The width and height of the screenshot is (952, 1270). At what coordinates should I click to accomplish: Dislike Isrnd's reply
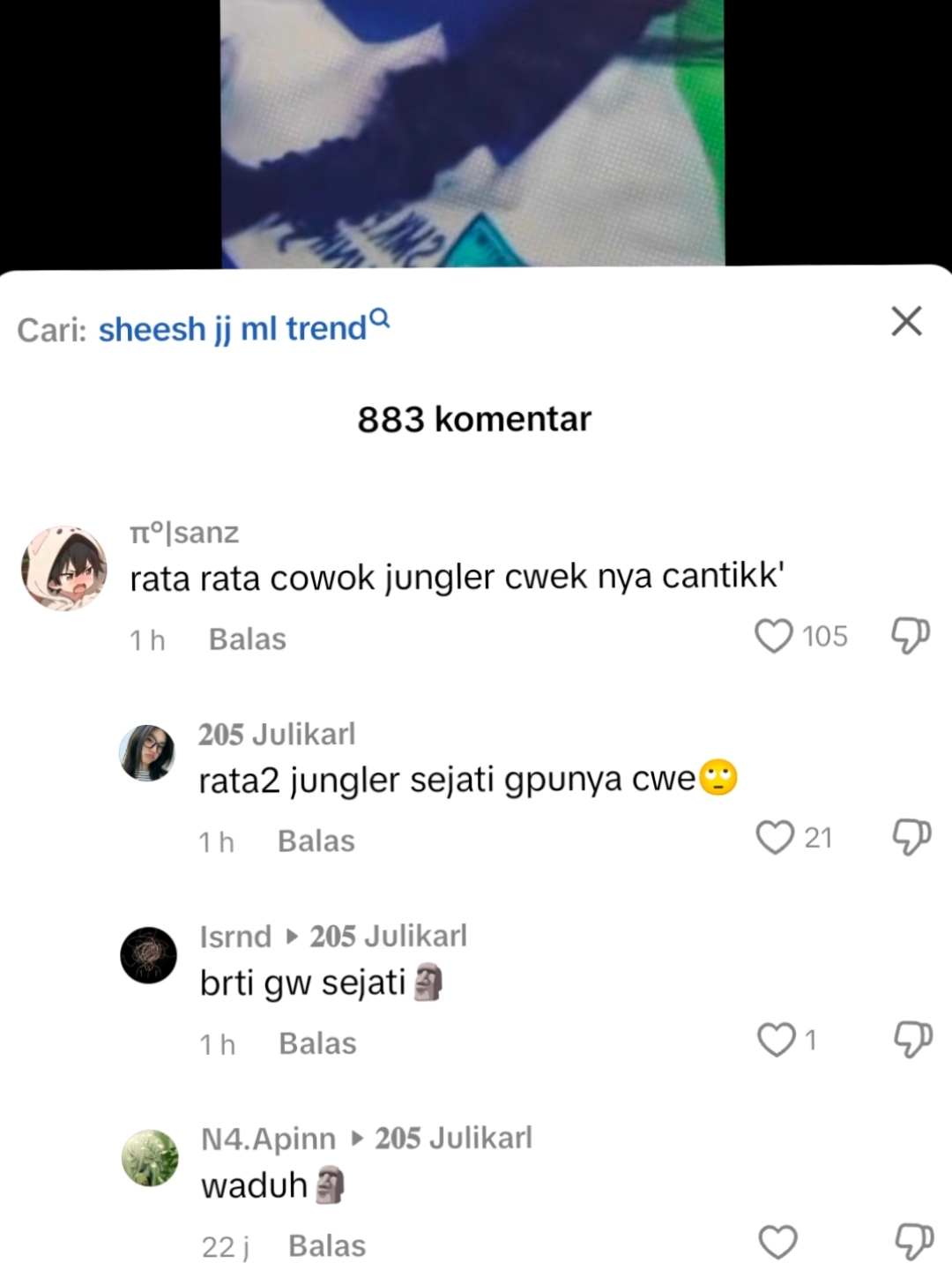[x=912, y=1040]
